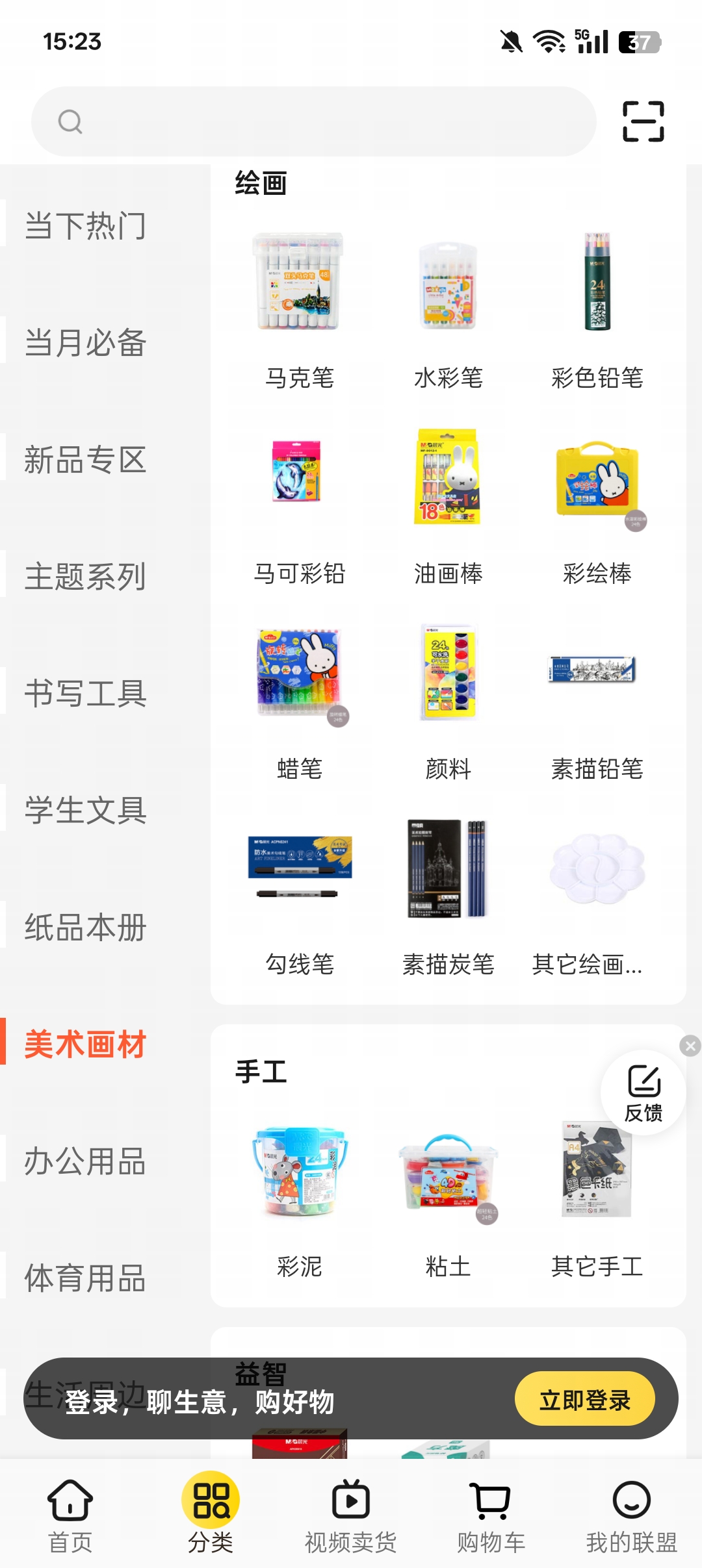
Task: Open the barcode scan icon
Action: tap(643, 120)
